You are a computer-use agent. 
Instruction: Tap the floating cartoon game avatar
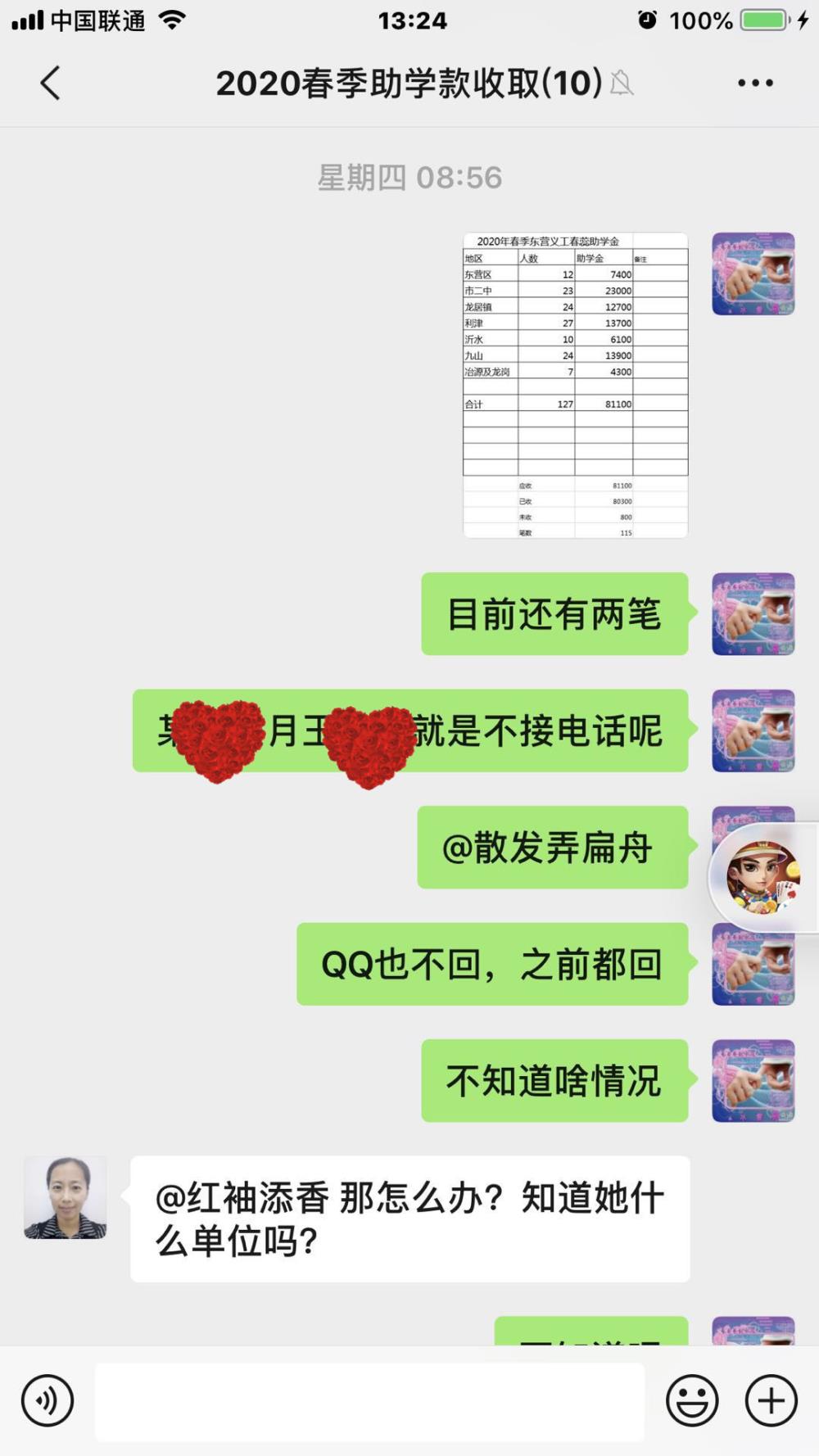click(x=762, y=877)
